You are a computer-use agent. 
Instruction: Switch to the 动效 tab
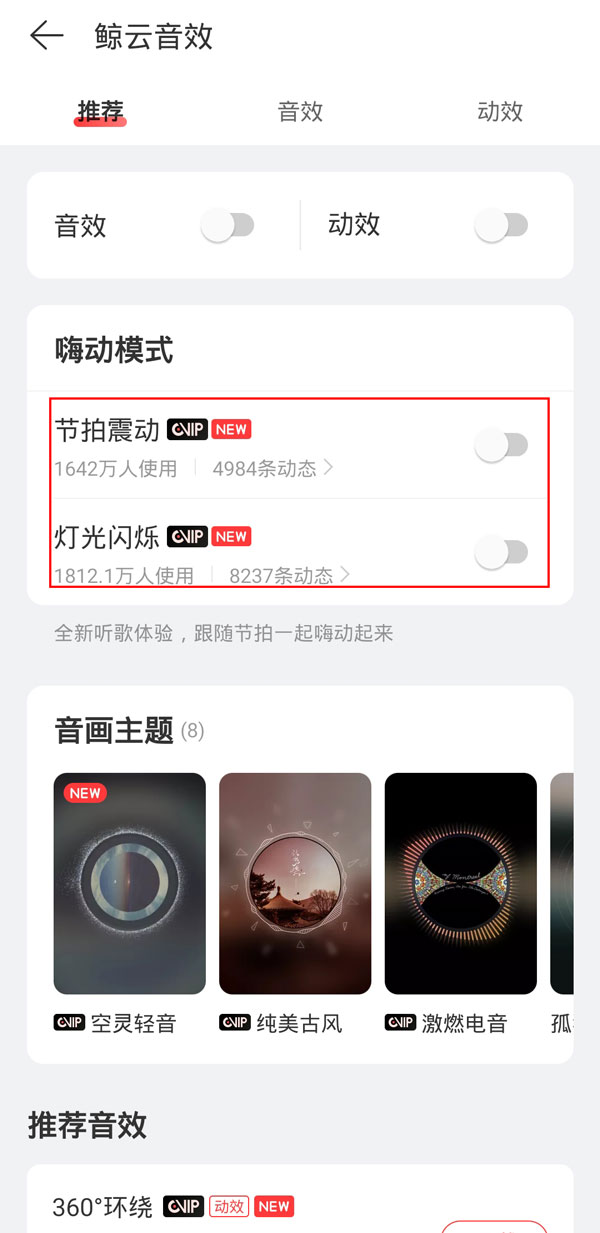click(x=500, y=111)
